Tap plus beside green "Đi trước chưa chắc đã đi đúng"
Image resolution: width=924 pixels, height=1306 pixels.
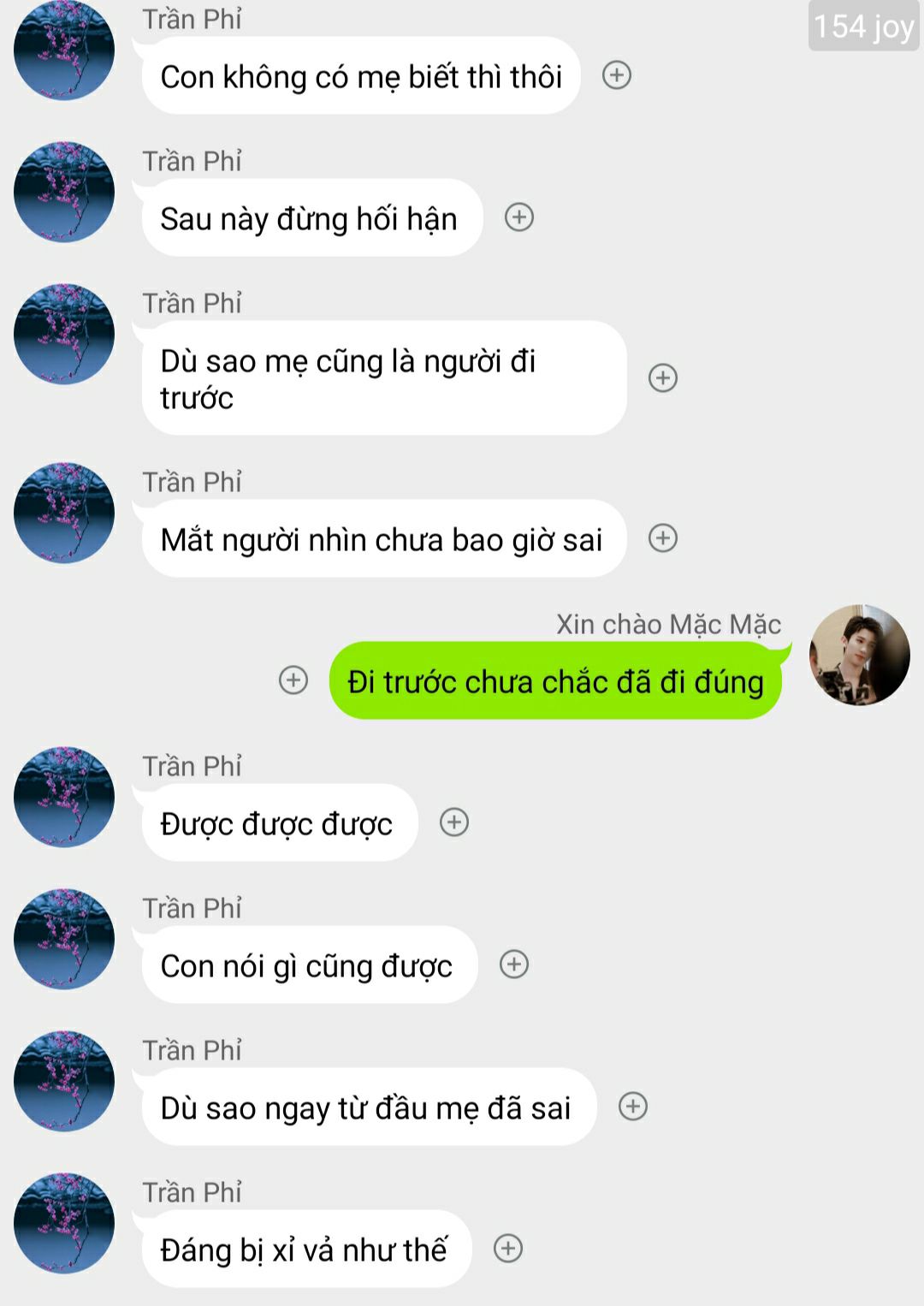coord(293,680)
